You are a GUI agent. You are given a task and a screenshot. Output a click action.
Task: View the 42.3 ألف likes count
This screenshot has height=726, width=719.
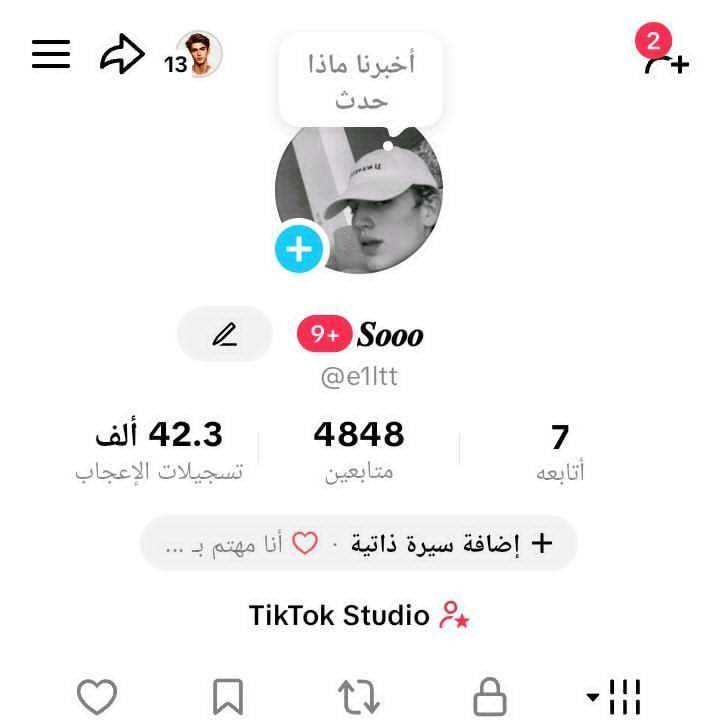point(159,449)
